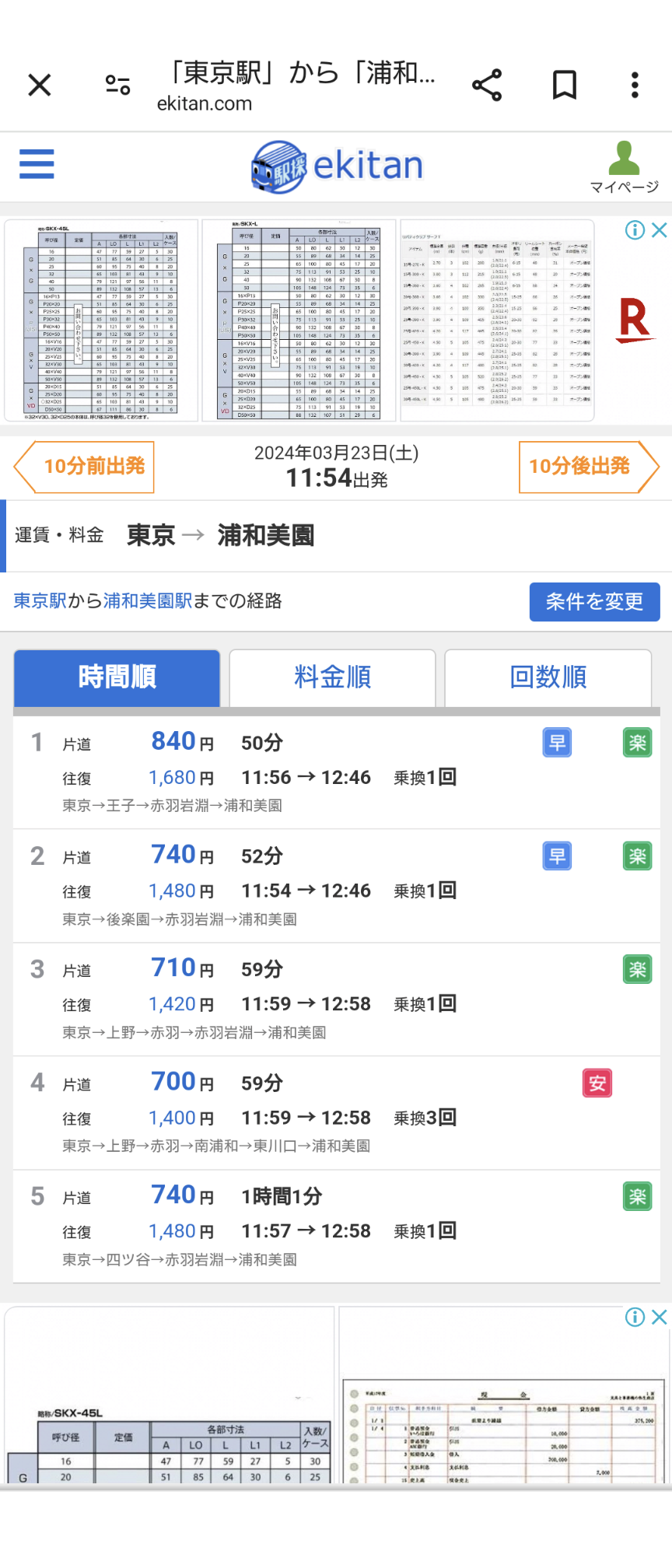Select 10分後出発 to depart later

tap(588, 467)
